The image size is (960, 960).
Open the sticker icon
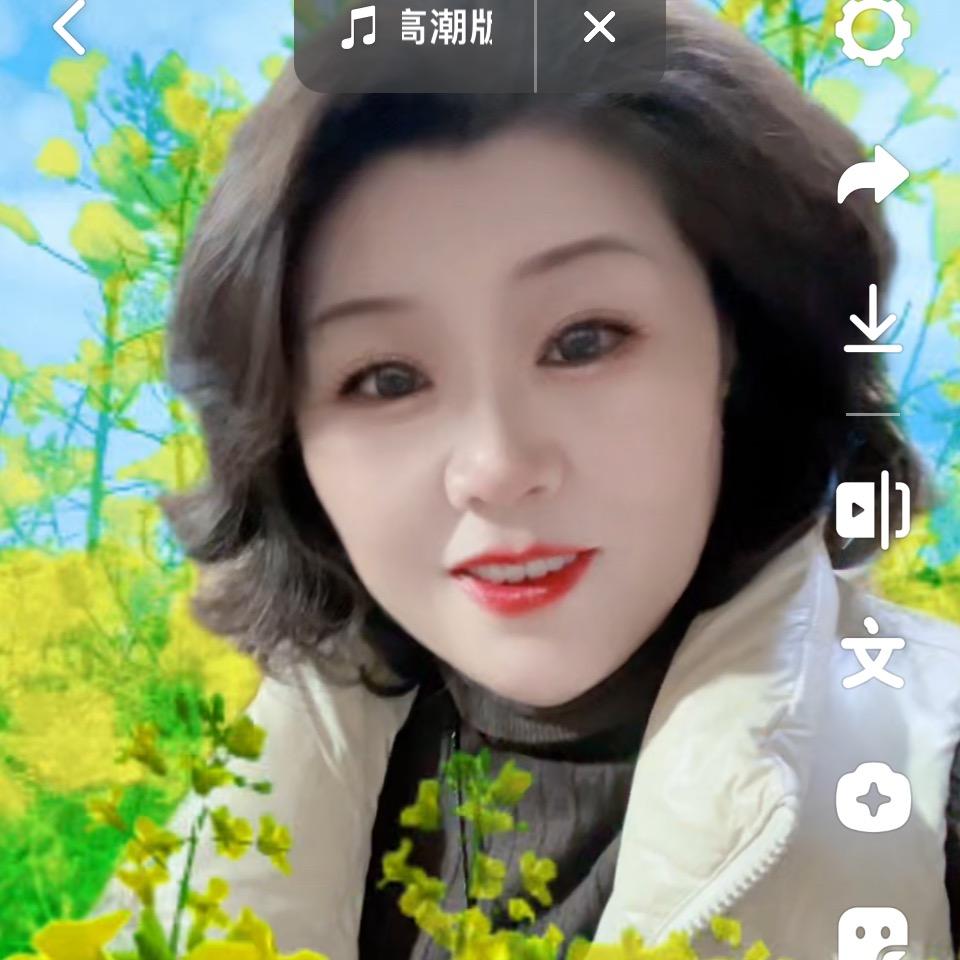click(x=872, y=934)
